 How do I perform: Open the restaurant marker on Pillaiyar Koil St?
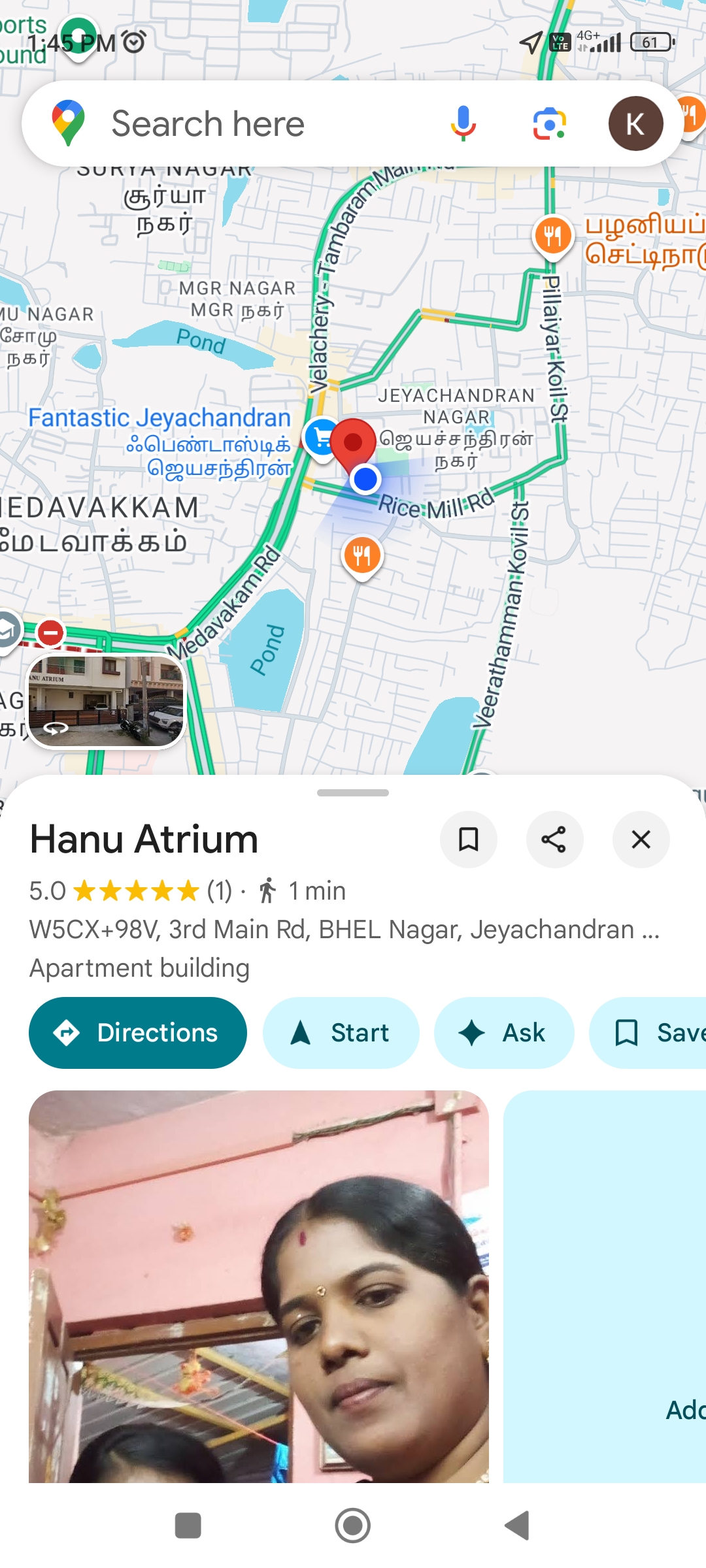pos(552,235)
